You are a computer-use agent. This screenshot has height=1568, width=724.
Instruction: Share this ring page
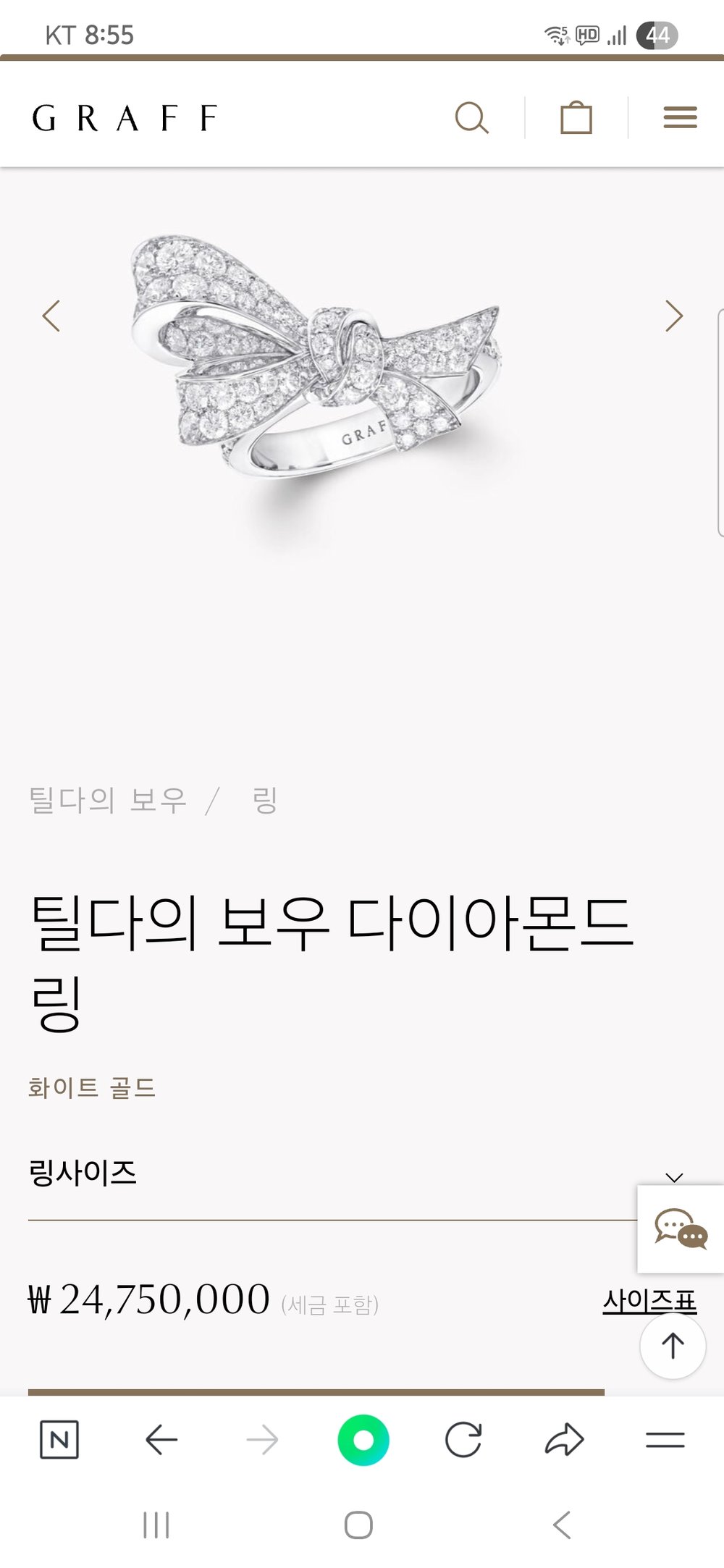tap(564, 1440)
